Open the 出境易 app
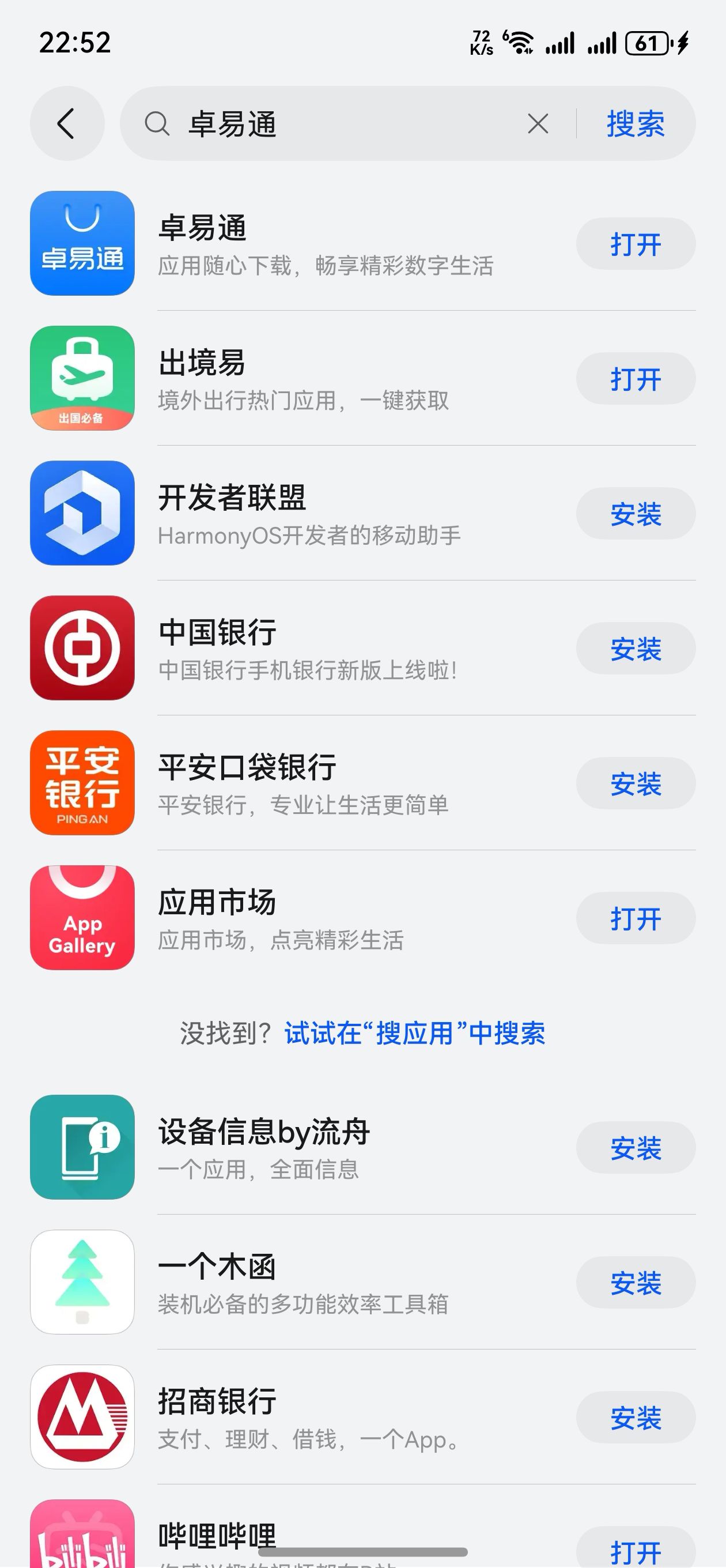726x1568 pixels. pyautogui.click(x=635, y=379)
